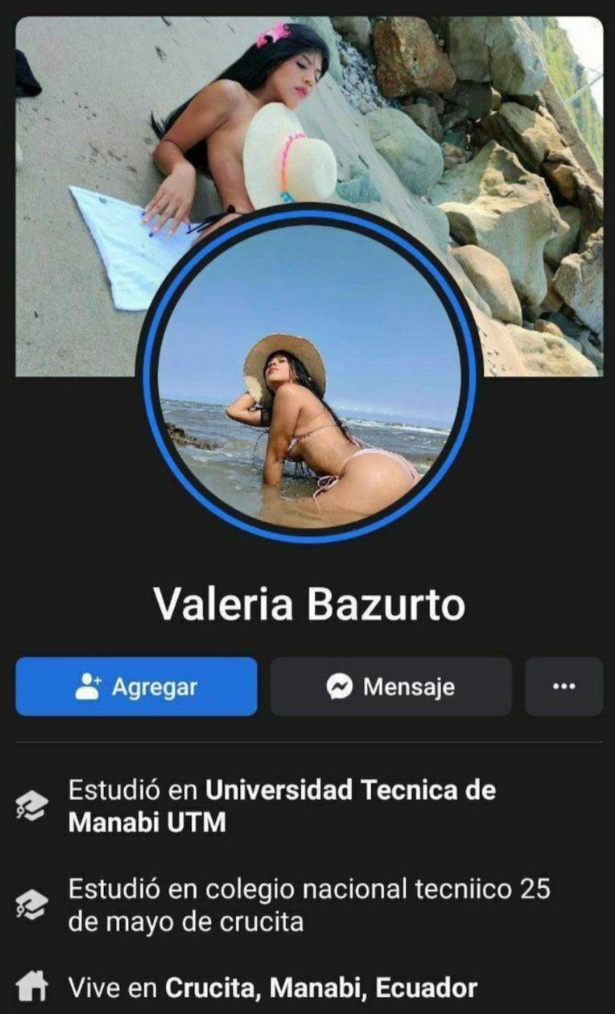This screenshot has height=1014, width=615.
Task: View the circular profile picture
Action: point(309,373)
